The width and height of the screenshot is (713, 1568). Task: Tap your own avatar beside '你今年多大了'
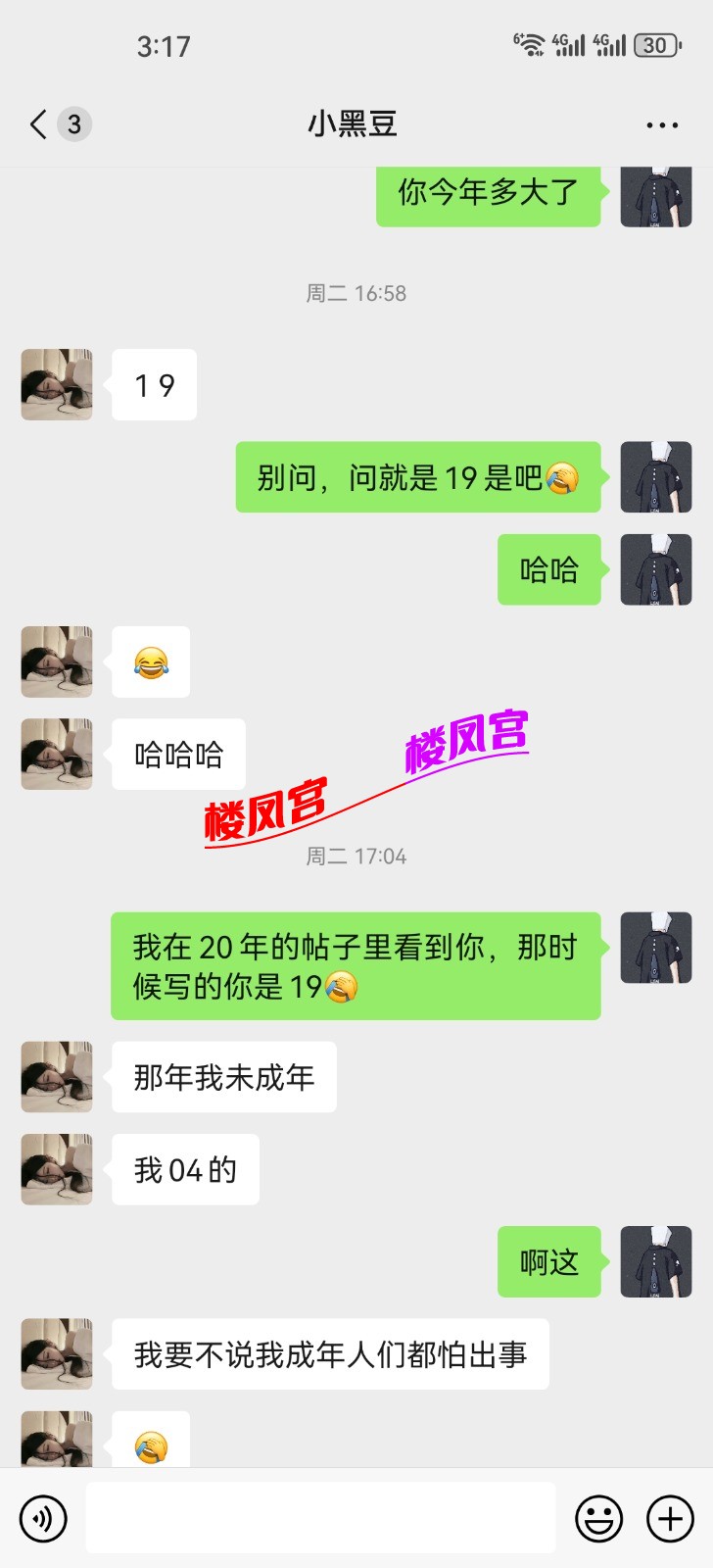click(x=656, y=196)
